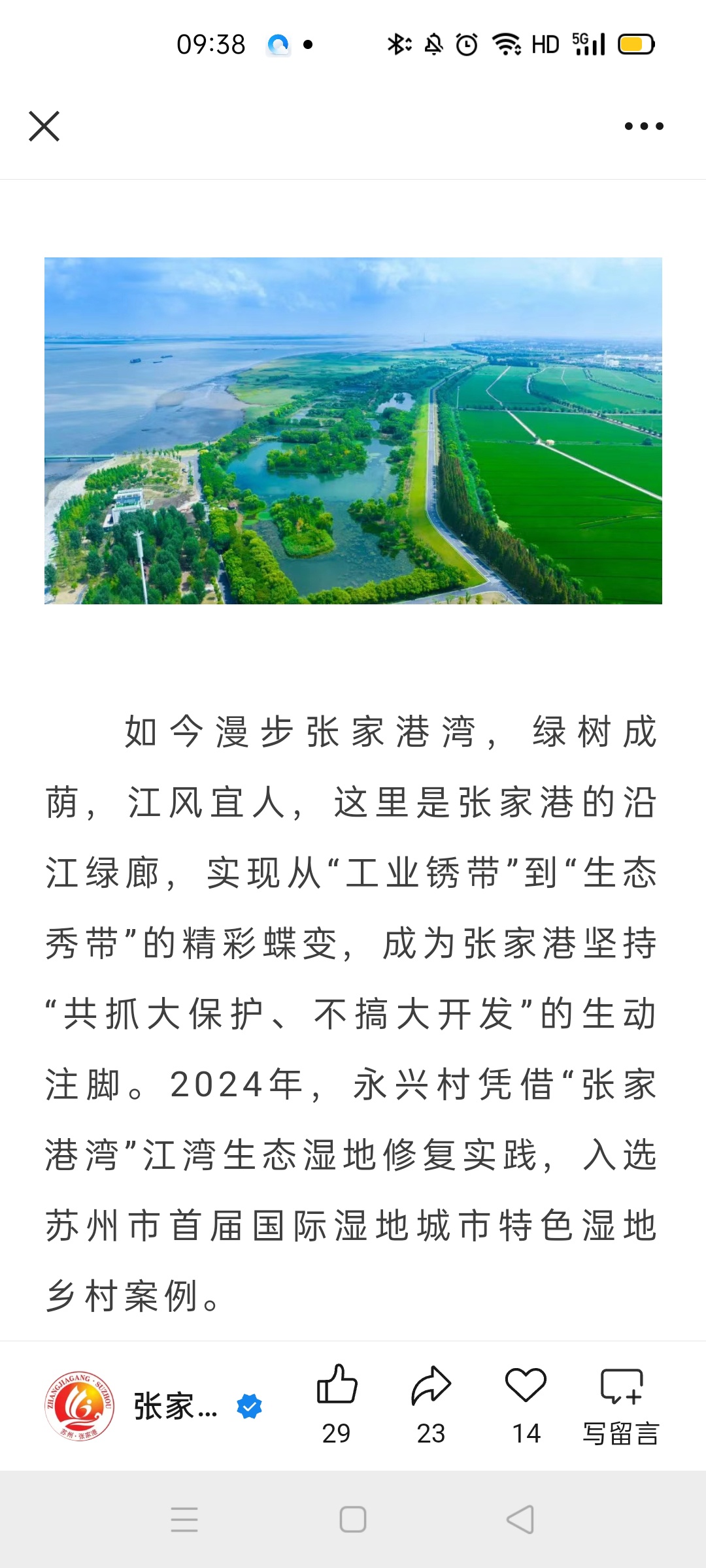Give the article a thumbs up
This screenshot has height=1568, width=706.
click(x=337, y=1405)
